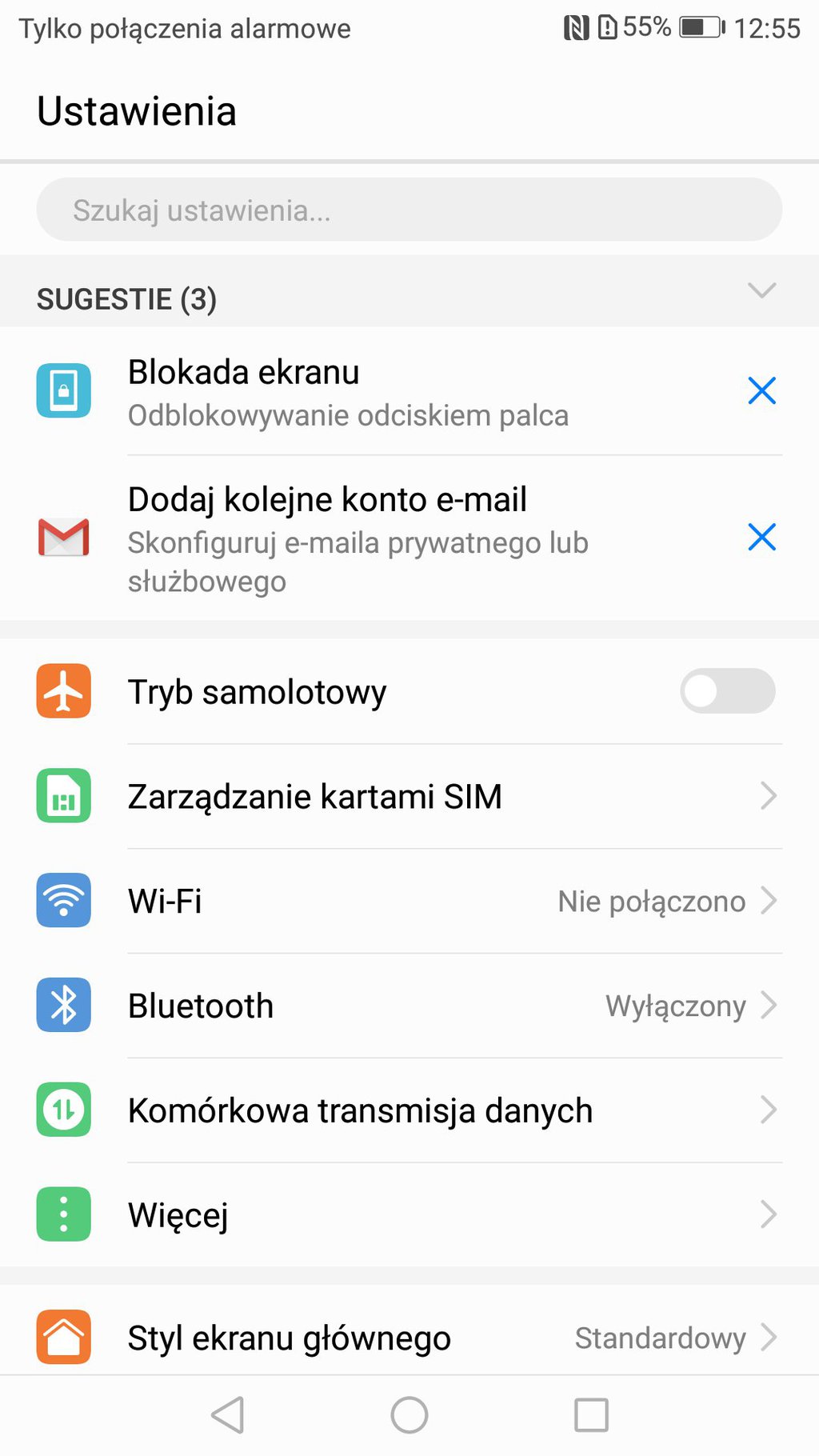The width and height of the screenshot is (819, 1456).
Task: Open Komórkowa transmisja danych
Action: point(409,1110)
